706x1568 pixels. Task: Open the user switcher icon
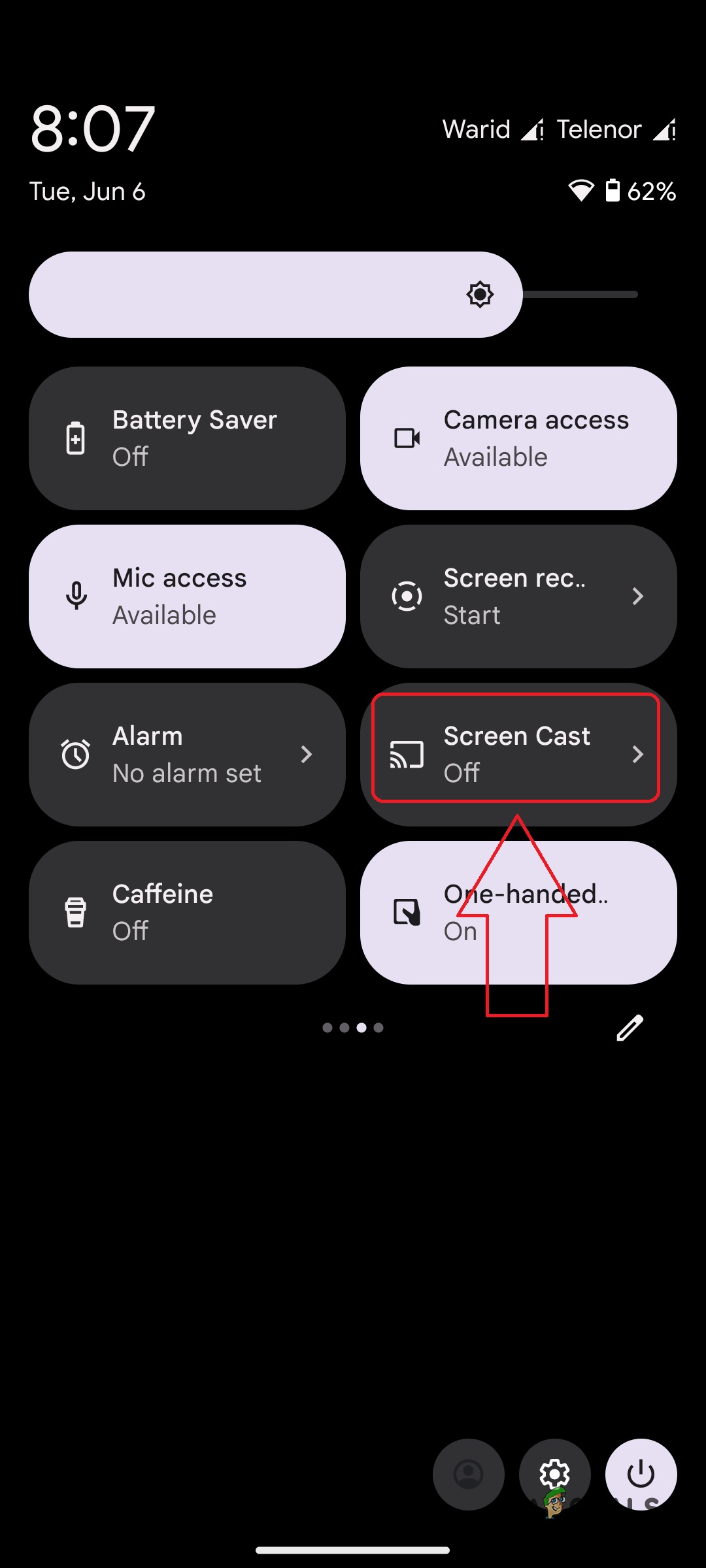click(468, 1474)
